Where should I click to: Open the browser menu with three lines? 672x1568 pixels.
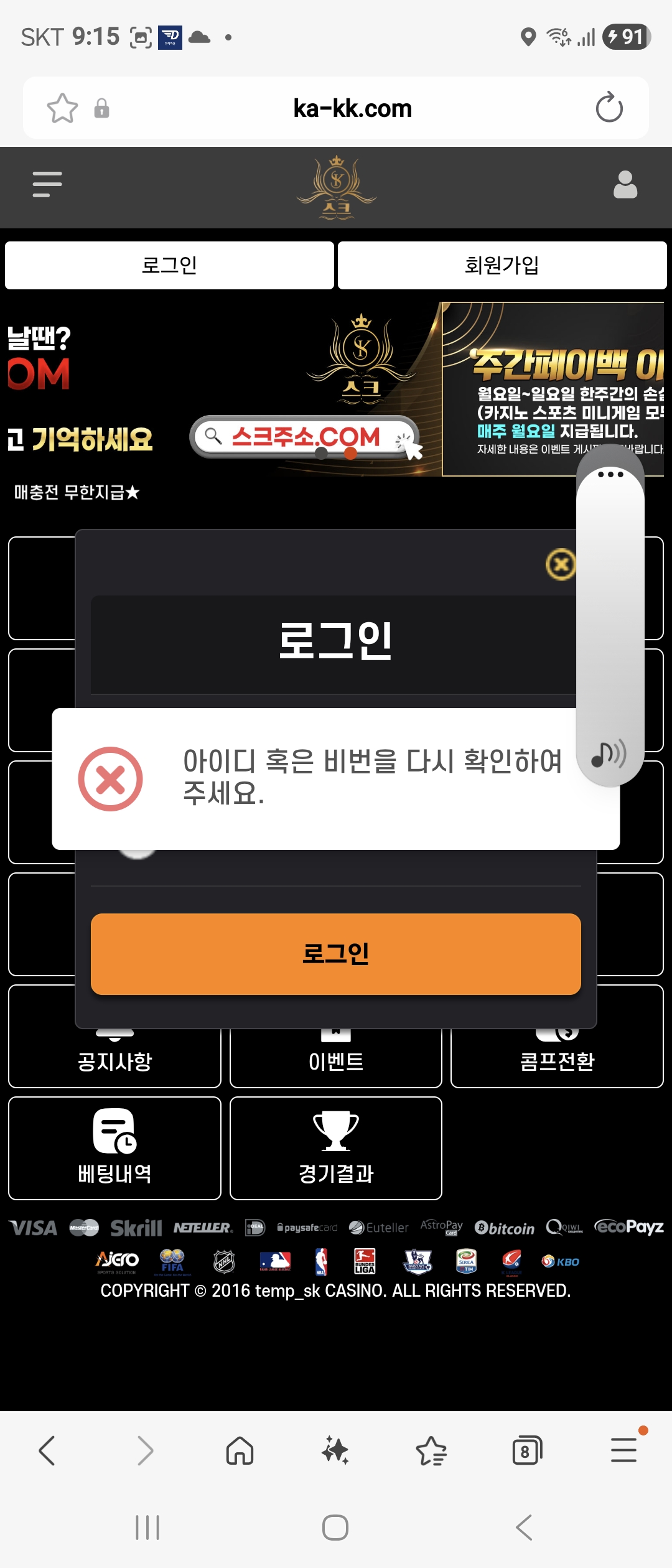click(623, 1450)
